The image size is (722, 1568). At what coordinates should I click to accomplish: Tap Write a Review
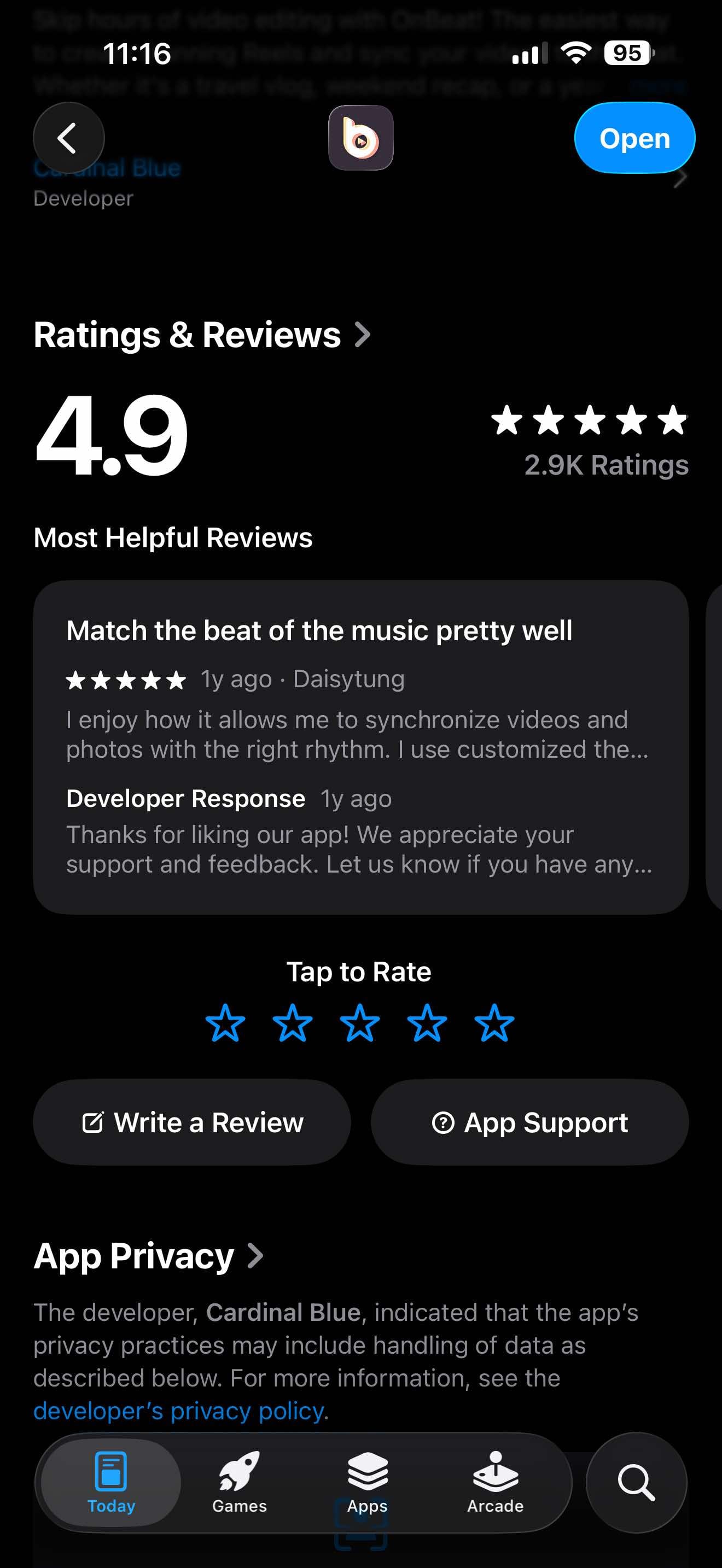pos(192,1122)
